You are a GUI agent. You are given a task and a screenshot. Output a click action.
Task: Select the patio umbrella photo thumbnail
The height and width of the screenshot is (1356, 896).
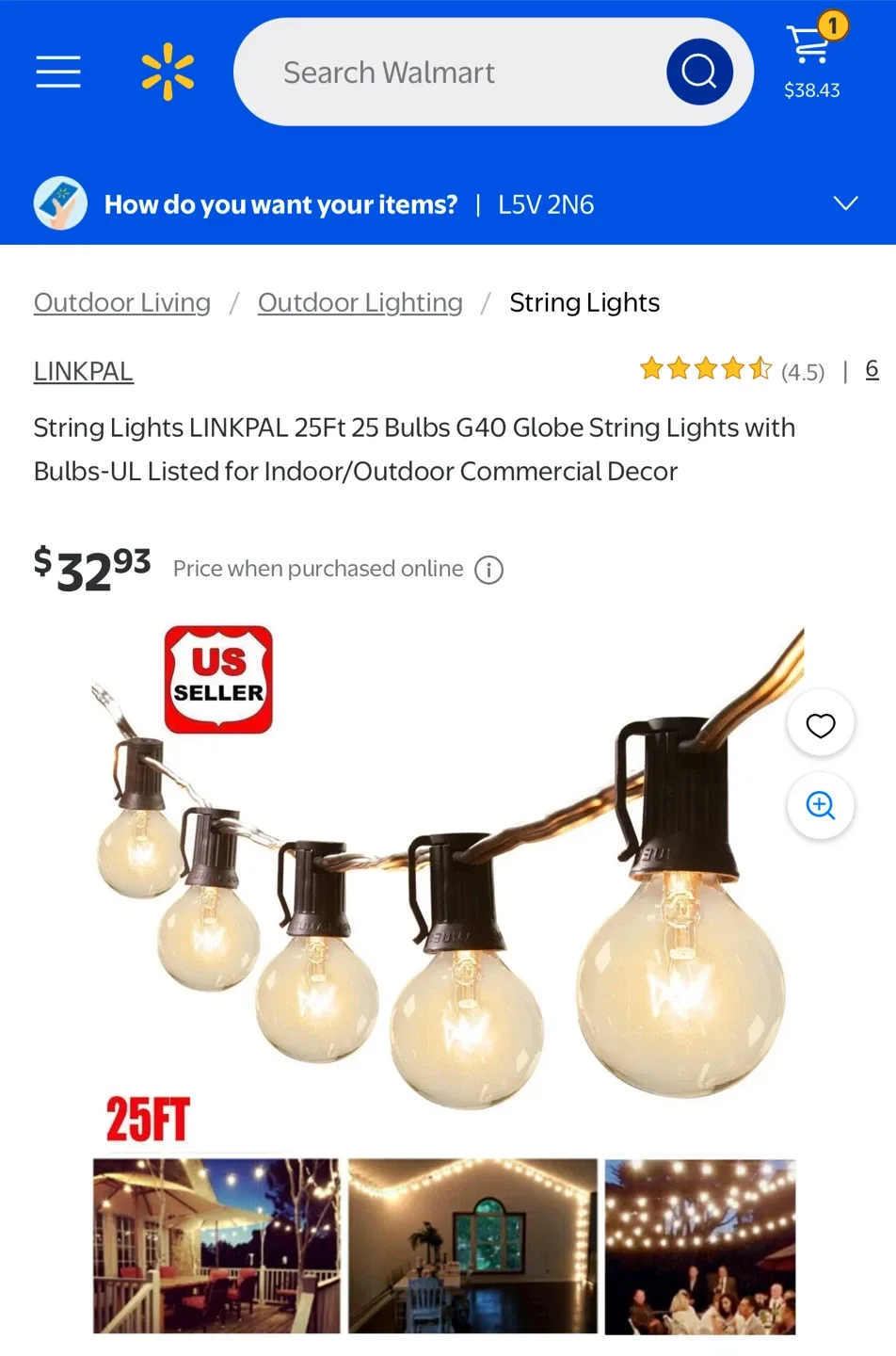tap(215, 1246)
